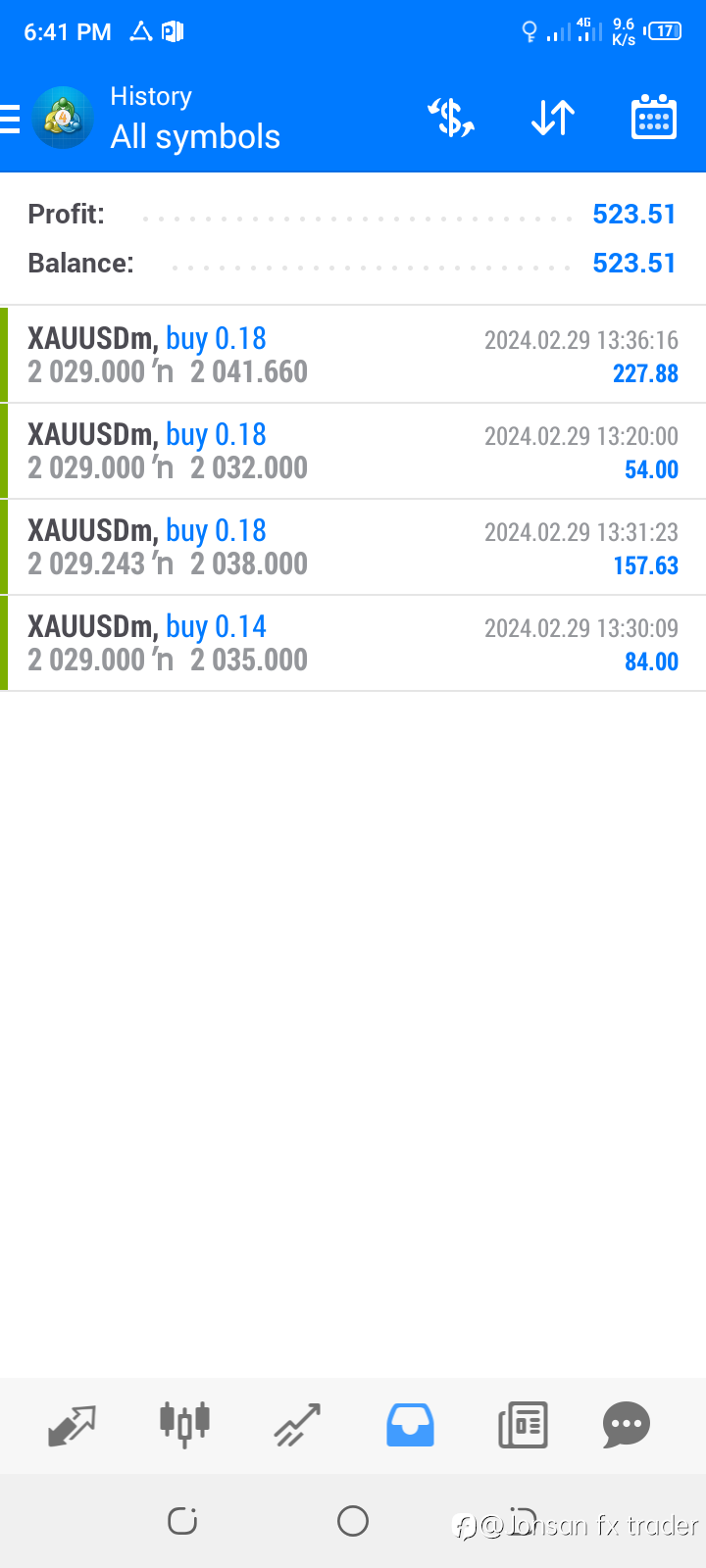Viewport: 706px width, 1568px height.
Task: Open the sort arrows option
Action: click(553, 119)
